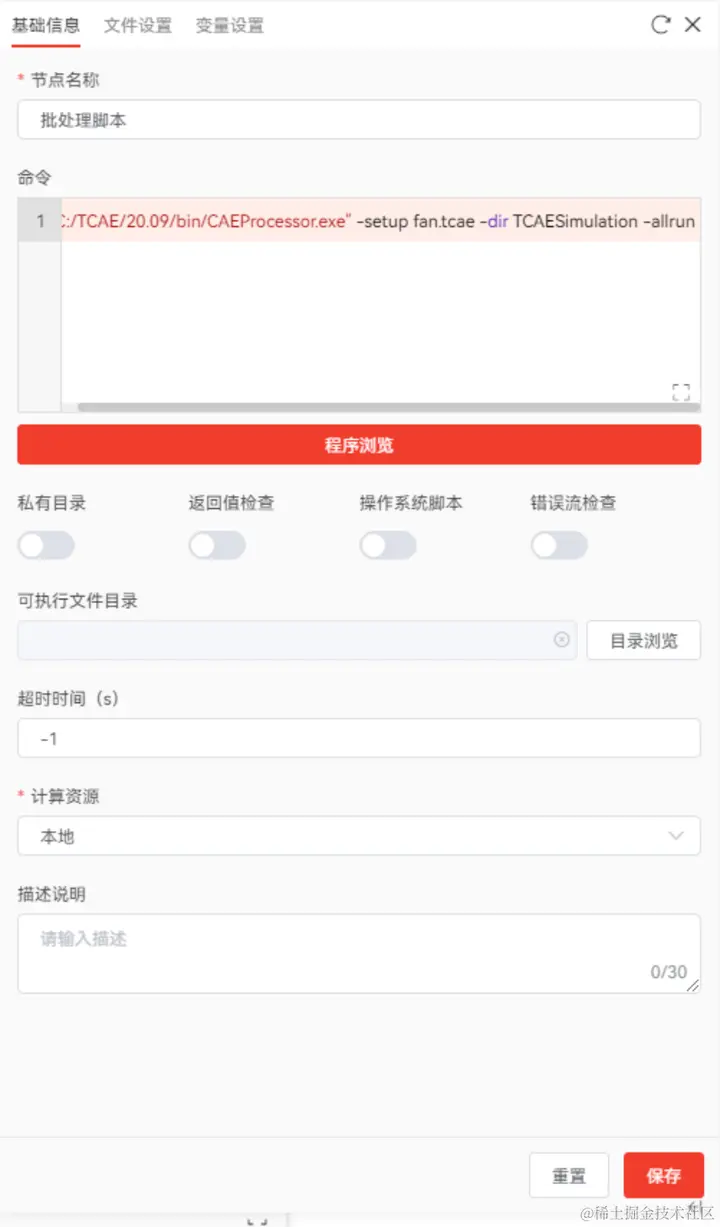720x1227 pixels.
Task: Open the 计算资源 dropdown
Action: point(358,836)
